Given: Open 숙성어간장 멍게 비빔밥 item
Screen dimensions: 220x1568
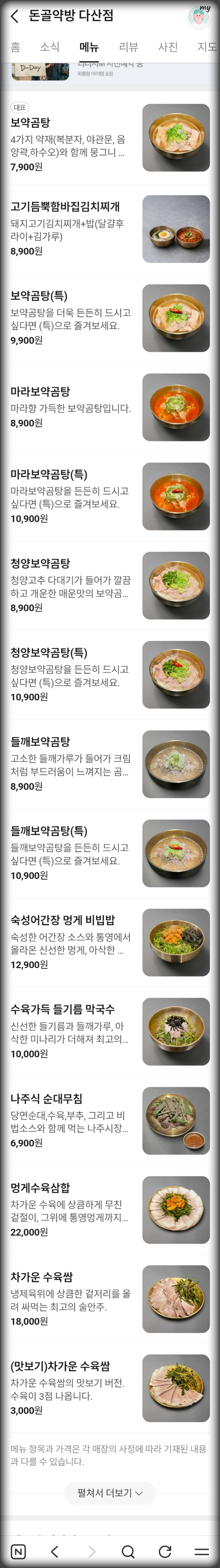Looking at the screenshot, I should click(x=110, y=942).
